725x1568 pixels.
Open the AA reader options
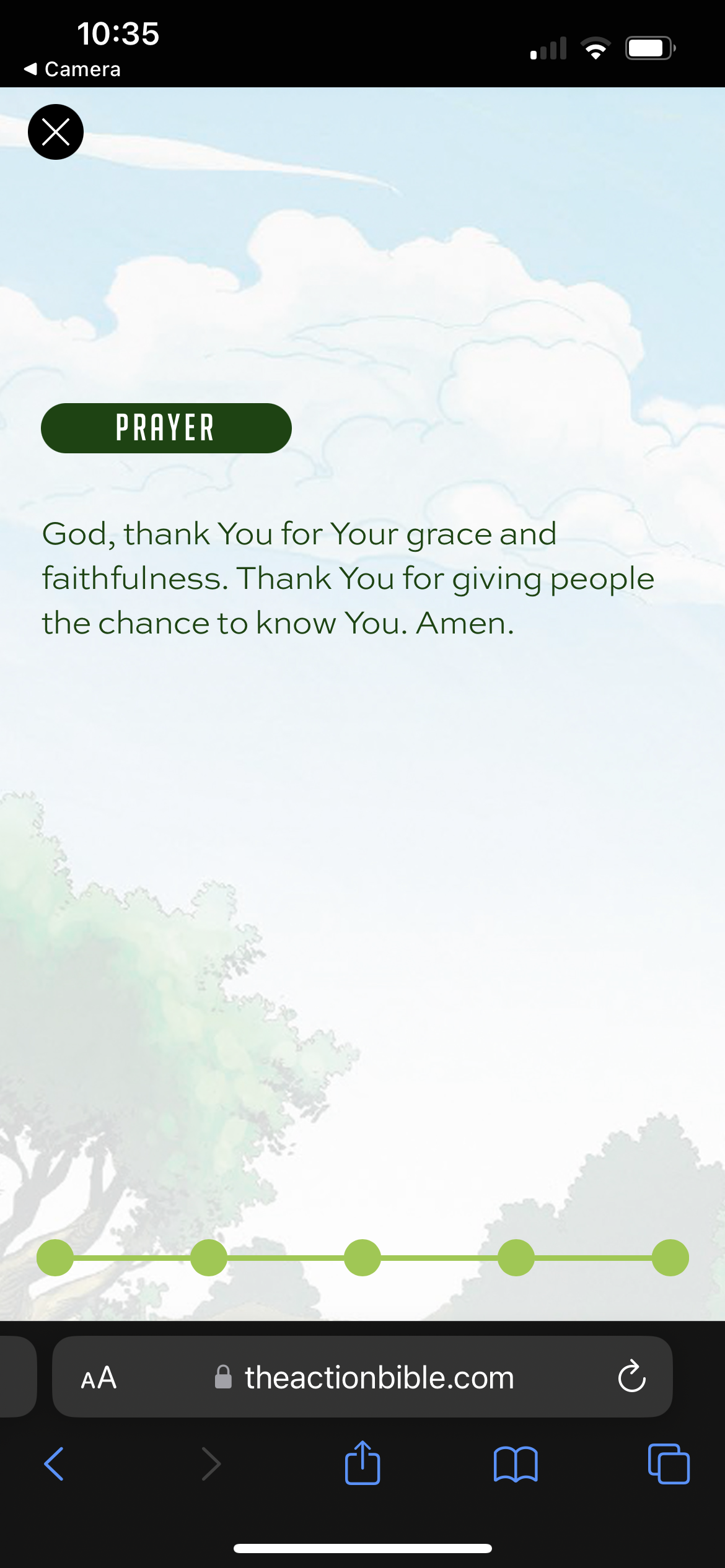pos(99,1378)
